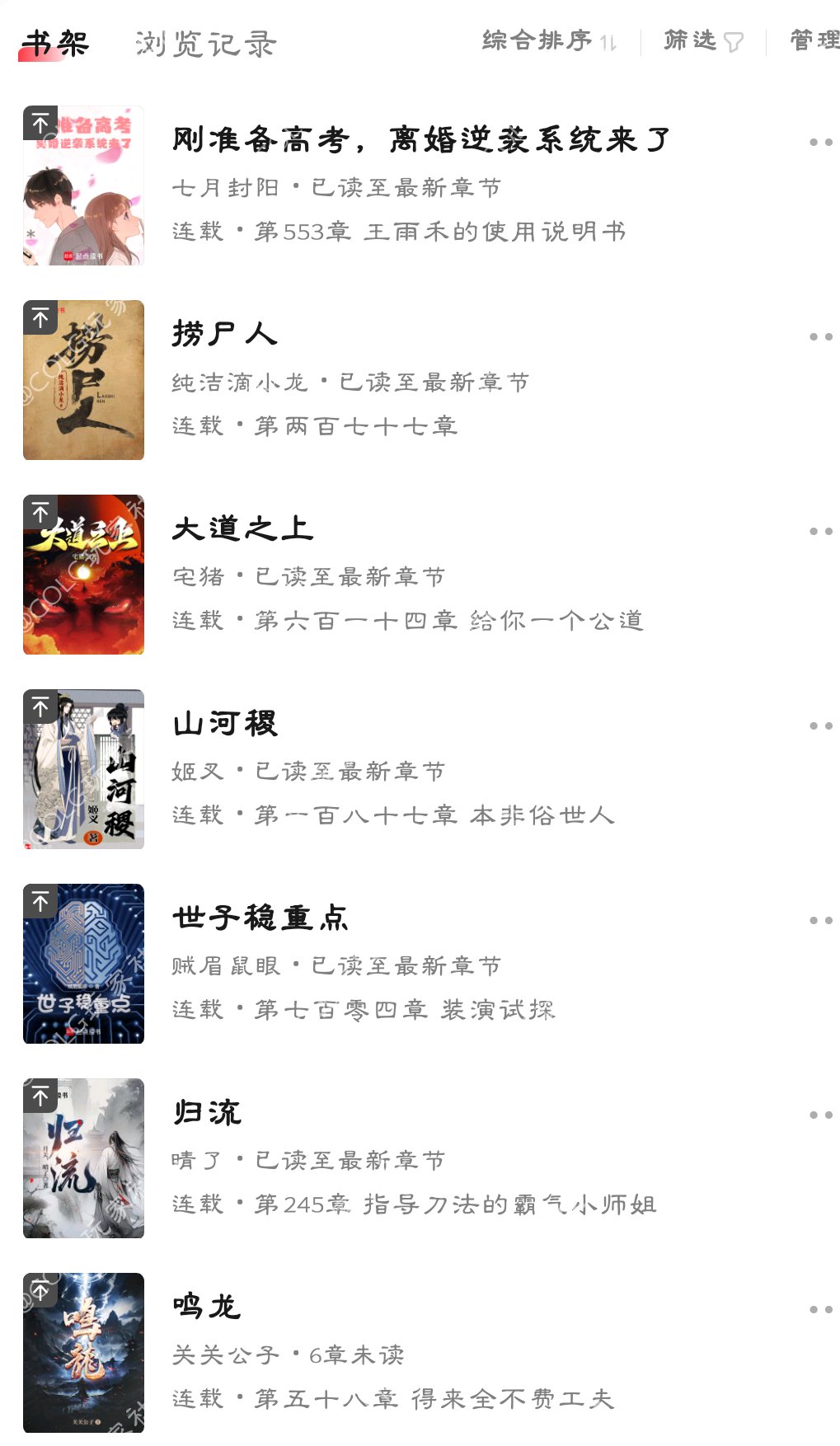
Task: Open more options for 鸣龙
Action: click(820, 1309)
